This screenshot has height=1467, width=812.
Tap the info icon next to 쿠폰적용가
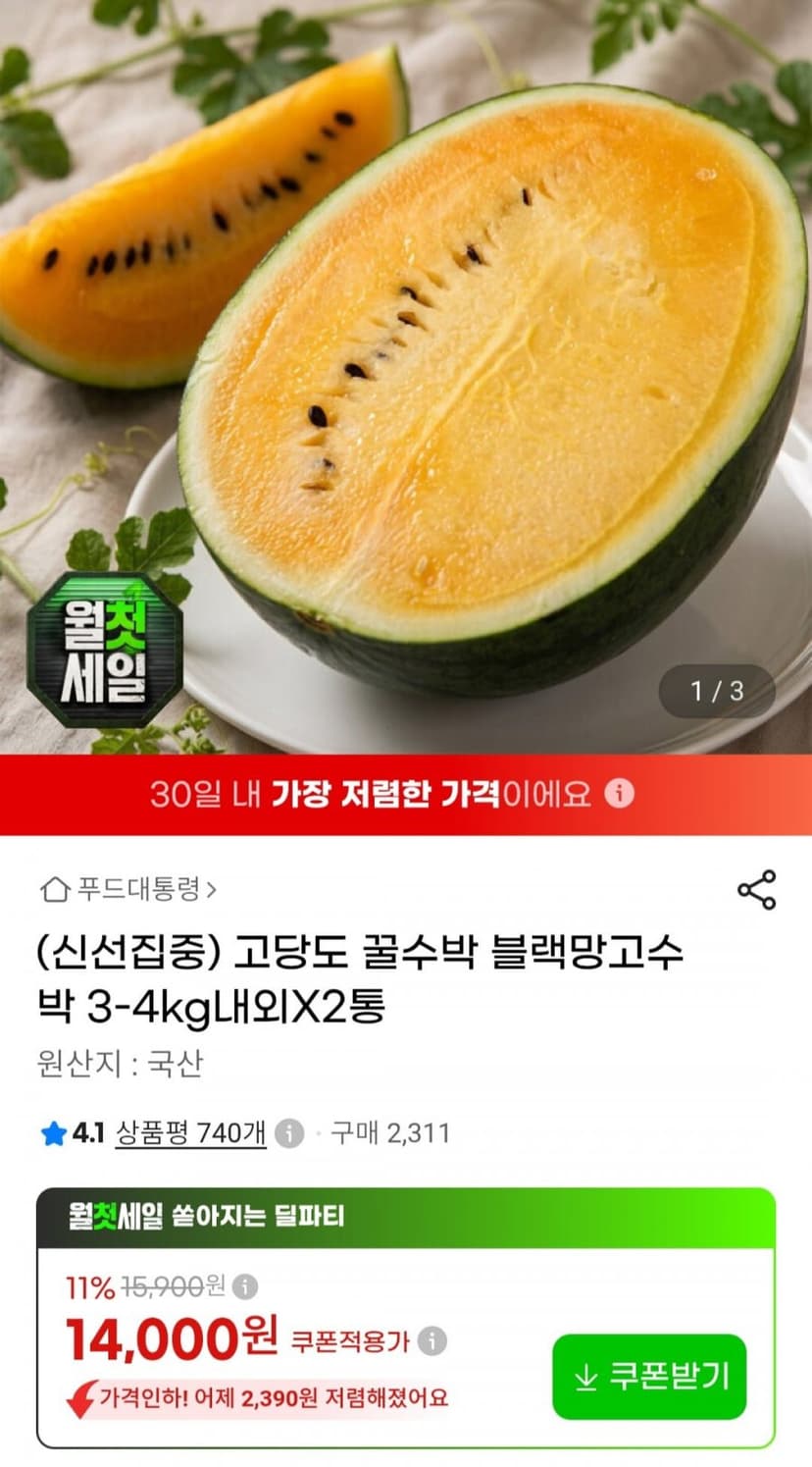[x=432, y=1340]
